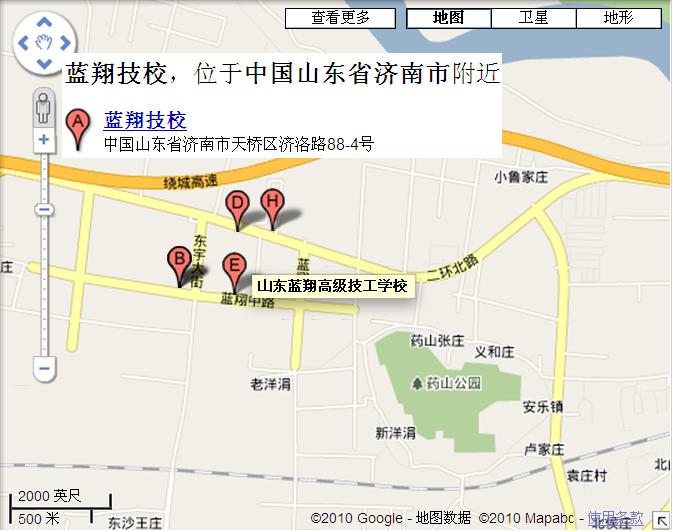Viewport: 673px width, 532px height.
Task: Zoom out with the minus button
Action: (43, 368)
